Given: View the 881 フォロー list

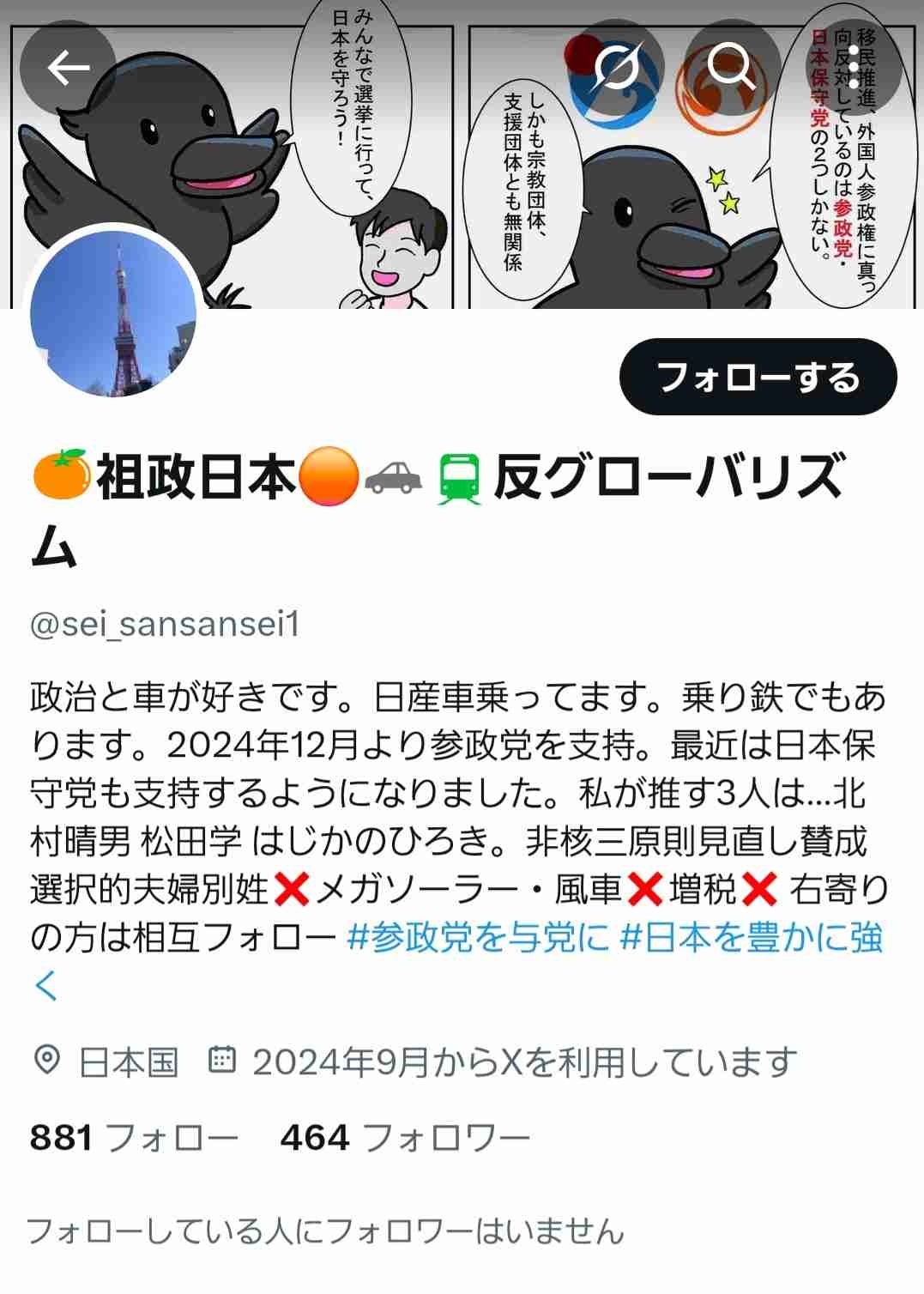Looking at the screenshot, I should point(134,1138).
